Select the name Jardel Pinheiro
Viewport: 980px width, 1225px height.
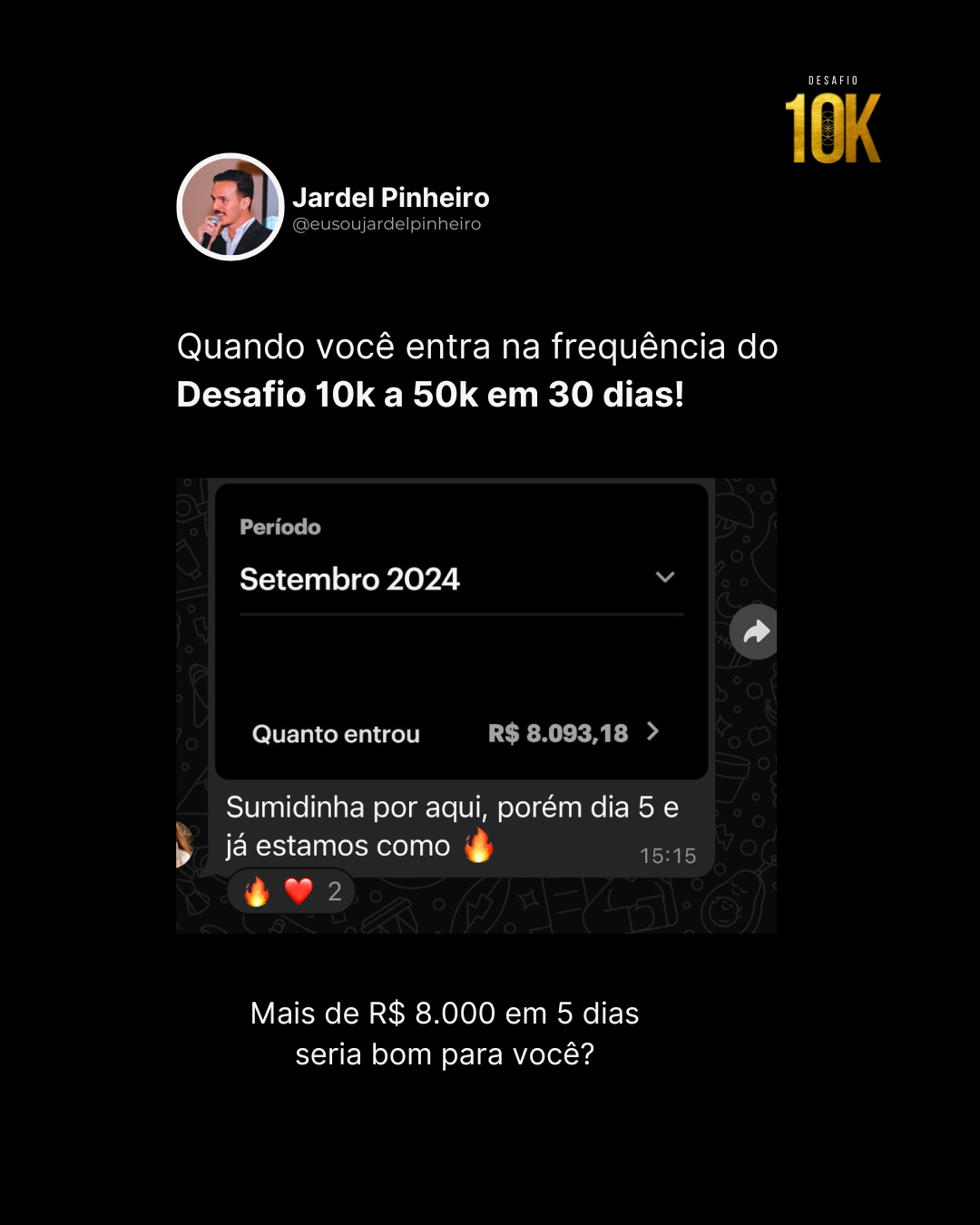391,198
